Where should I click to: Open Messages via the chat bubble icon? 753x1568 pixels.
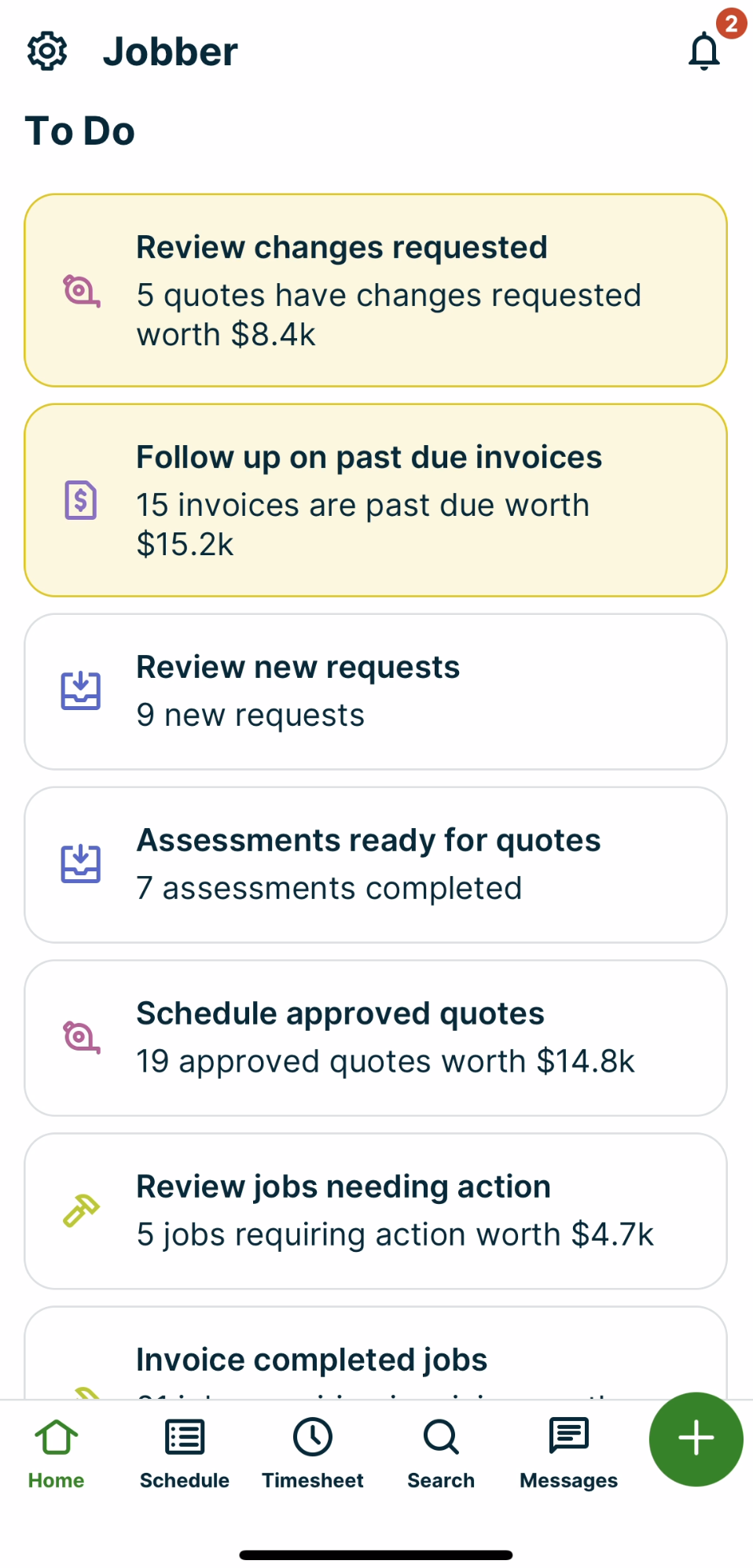(568, 1437)
